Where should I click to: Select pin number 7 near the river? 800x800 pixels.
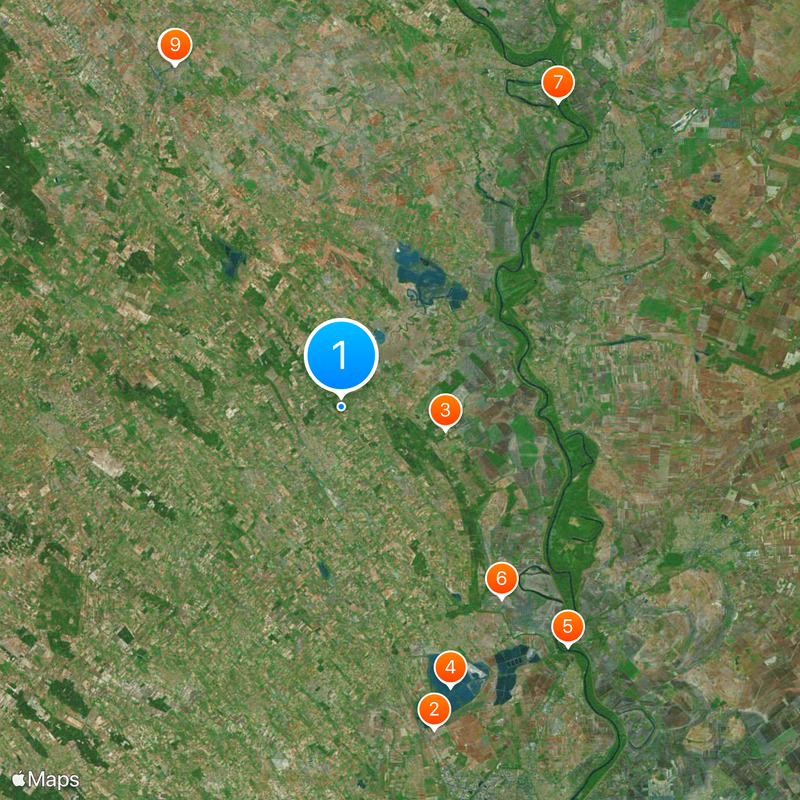coord(558,83)
